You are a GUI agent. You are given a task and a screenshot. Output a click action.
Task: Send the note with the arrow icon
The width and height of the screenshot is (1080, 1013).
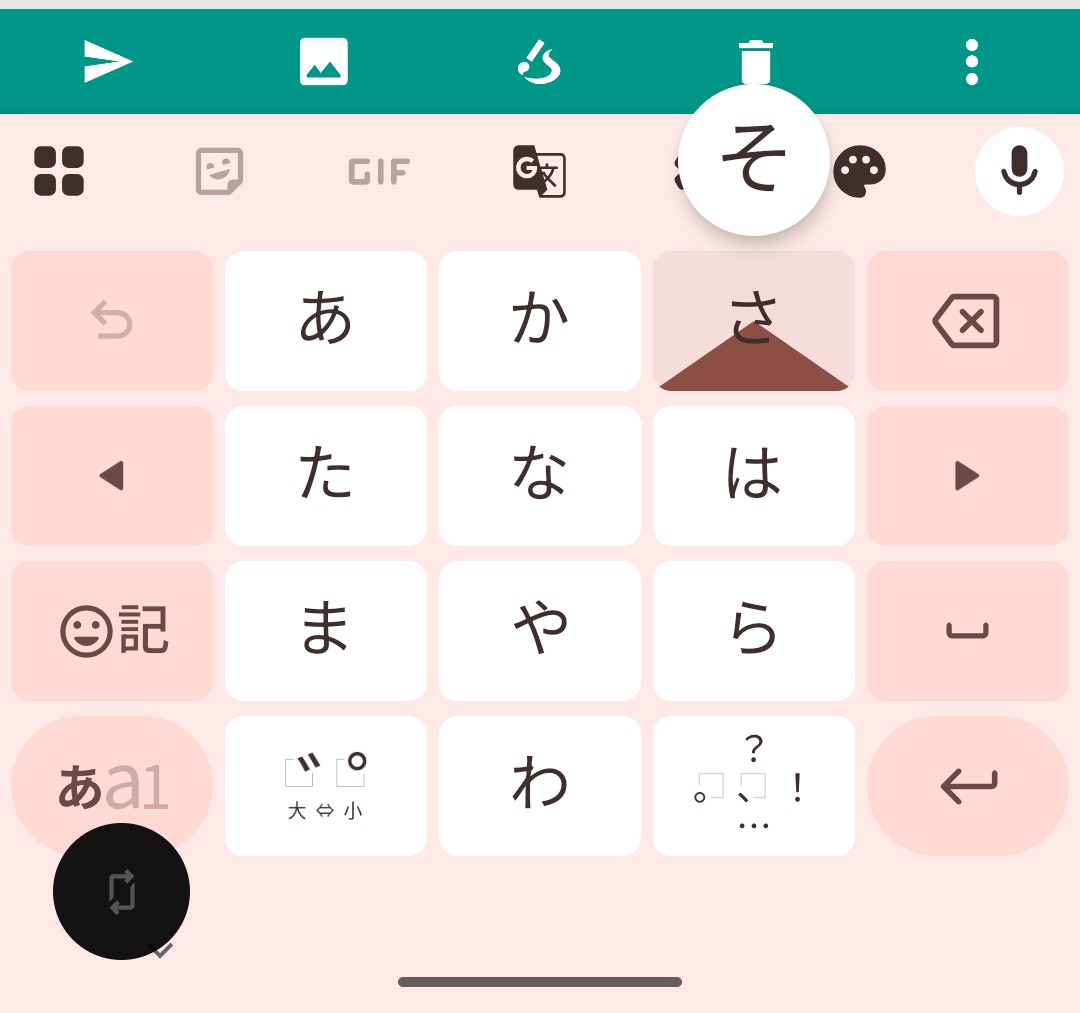[107, 61]
